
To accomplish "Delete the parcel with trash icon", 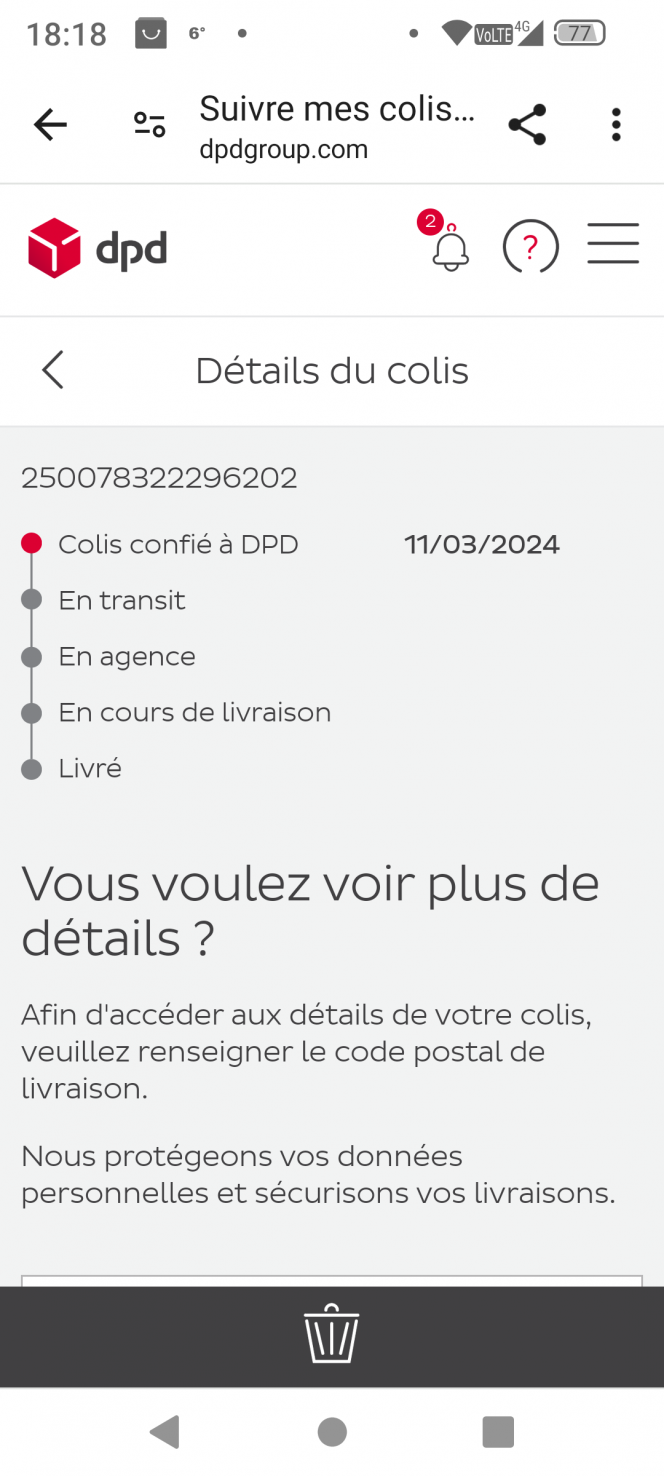I will pos(331,1334).
